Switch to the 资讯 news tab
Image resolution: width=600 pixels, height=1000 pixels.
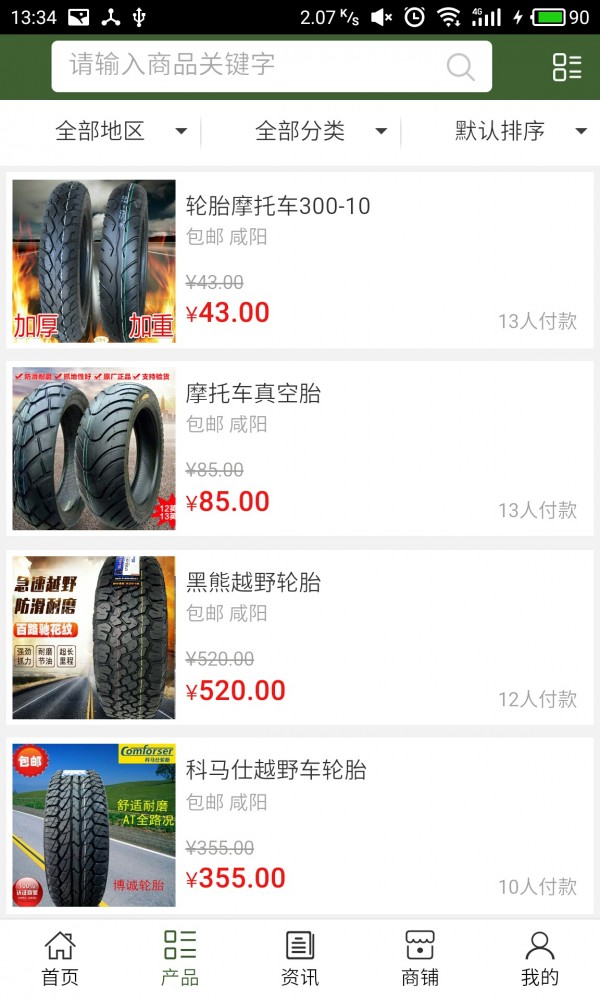(300, 958)
